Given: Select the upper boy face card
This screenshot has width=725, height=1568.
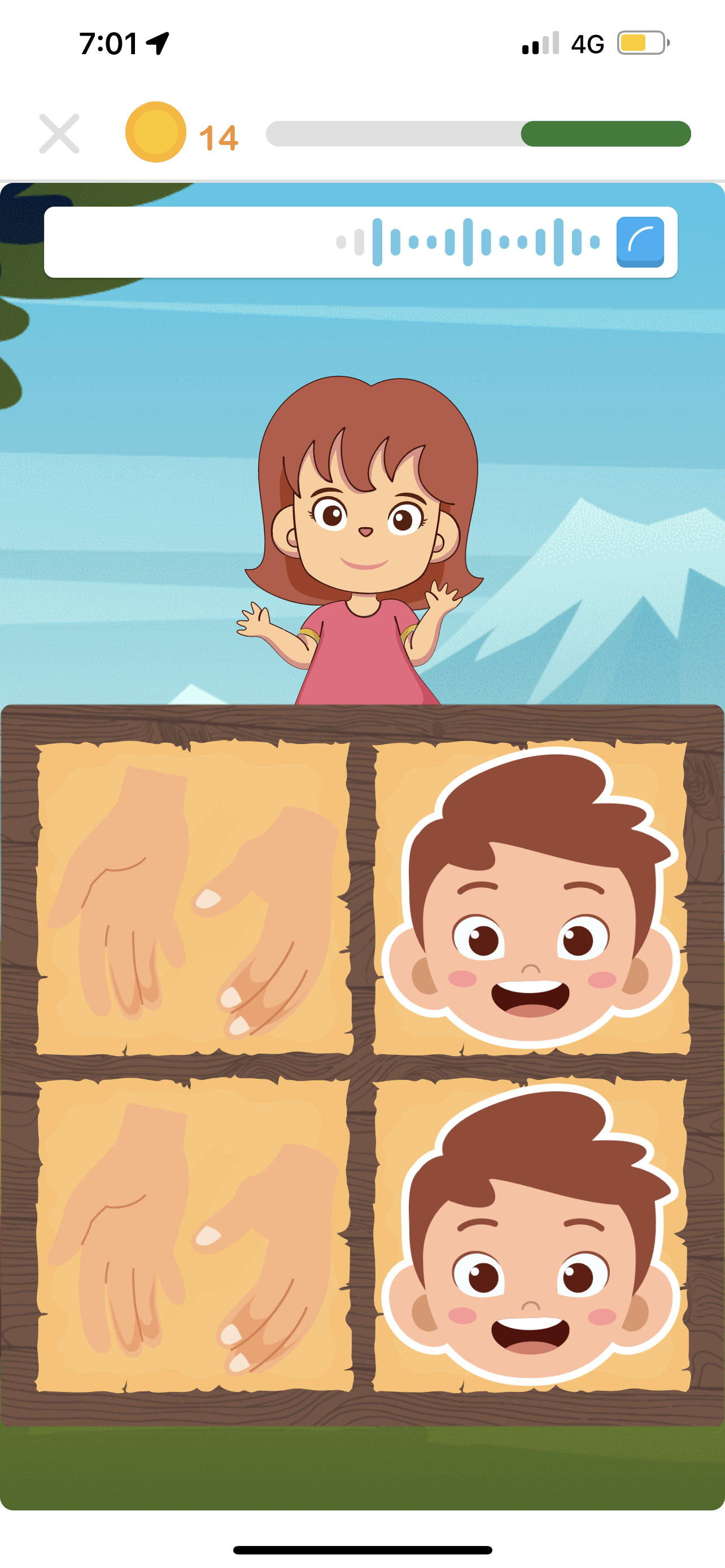Looking at the screenshot, I should coord(531,898).
